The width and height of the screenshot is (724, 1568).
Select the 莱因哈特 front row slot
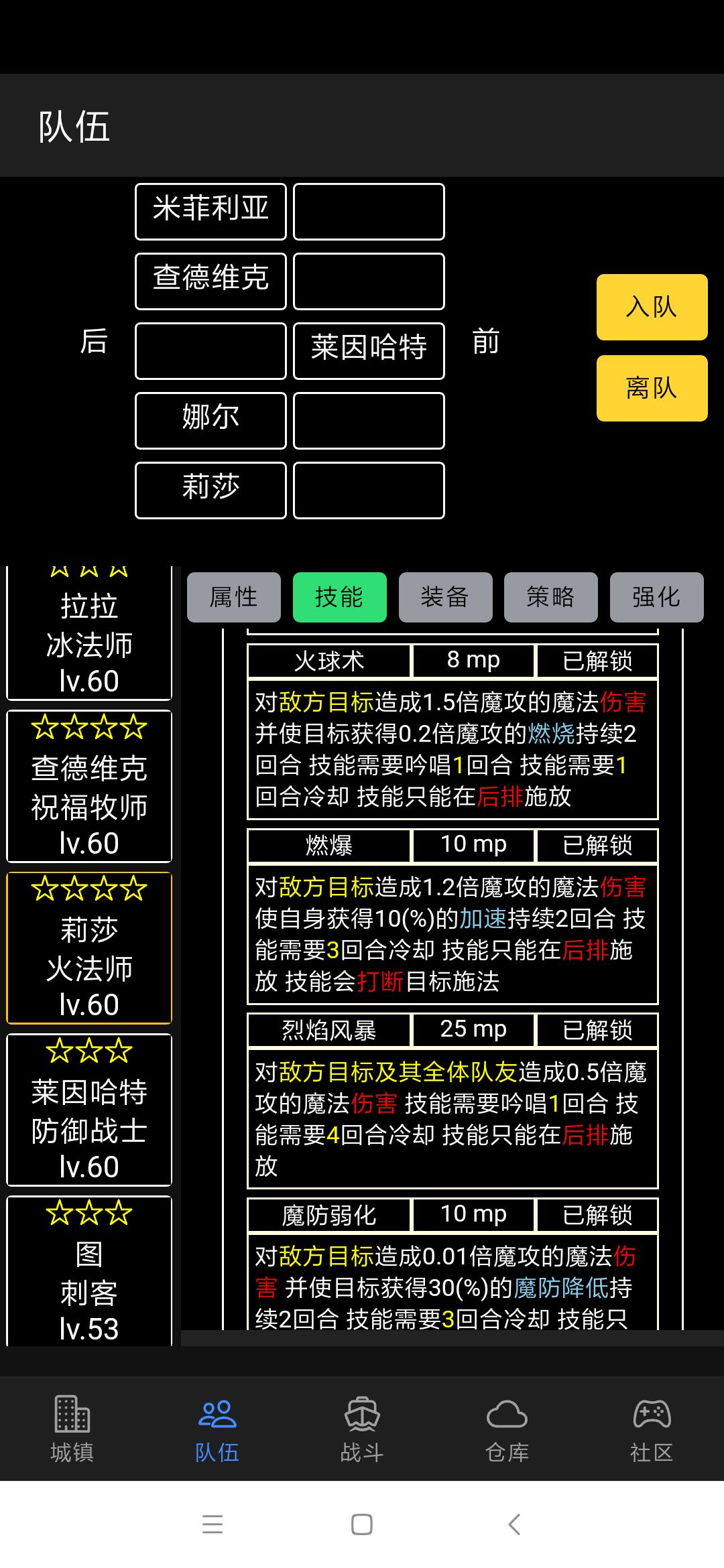tap(368, 350)
